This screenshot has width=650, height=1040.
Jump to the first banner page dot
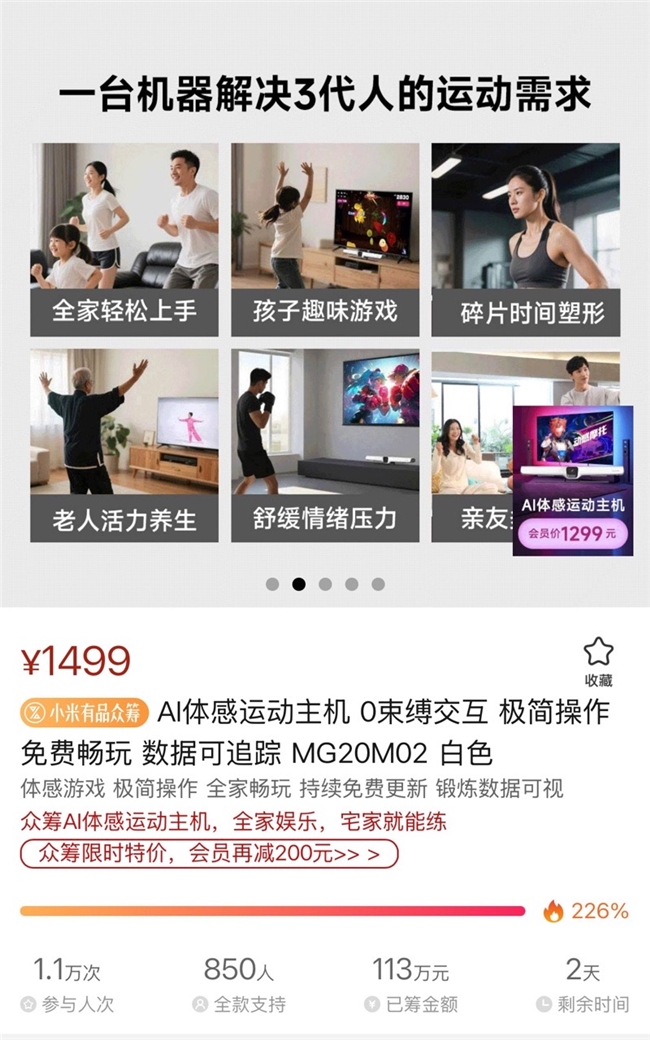272,584
